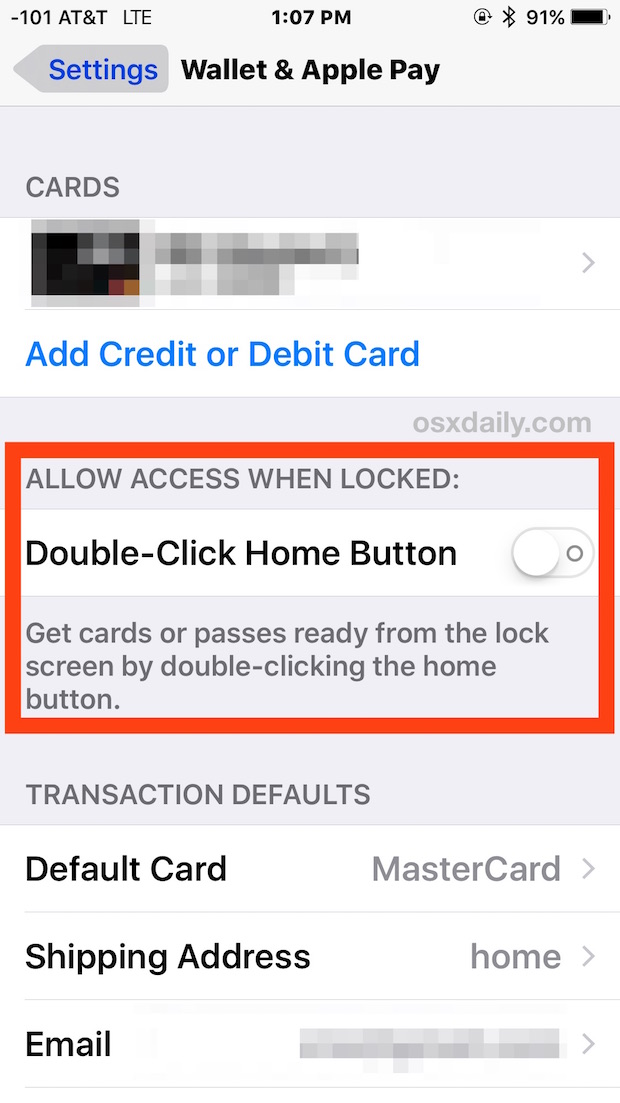Open the Default Card setting
Screen dimensions: 620x1103
coord(310,869)
